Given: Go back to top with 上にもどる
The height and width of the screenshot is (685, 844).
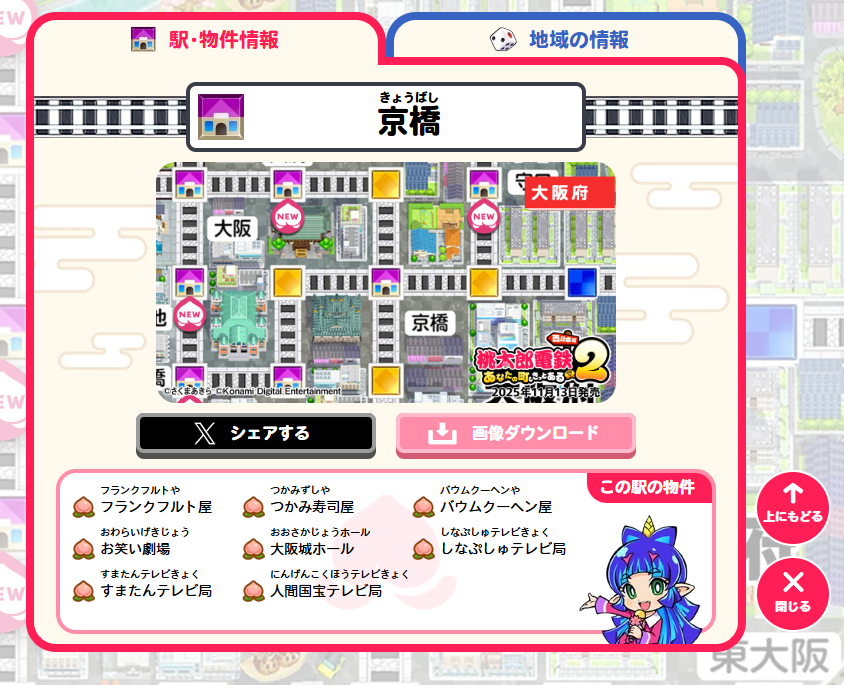Looking at the screenshot, I should click(x=793, y=505).
